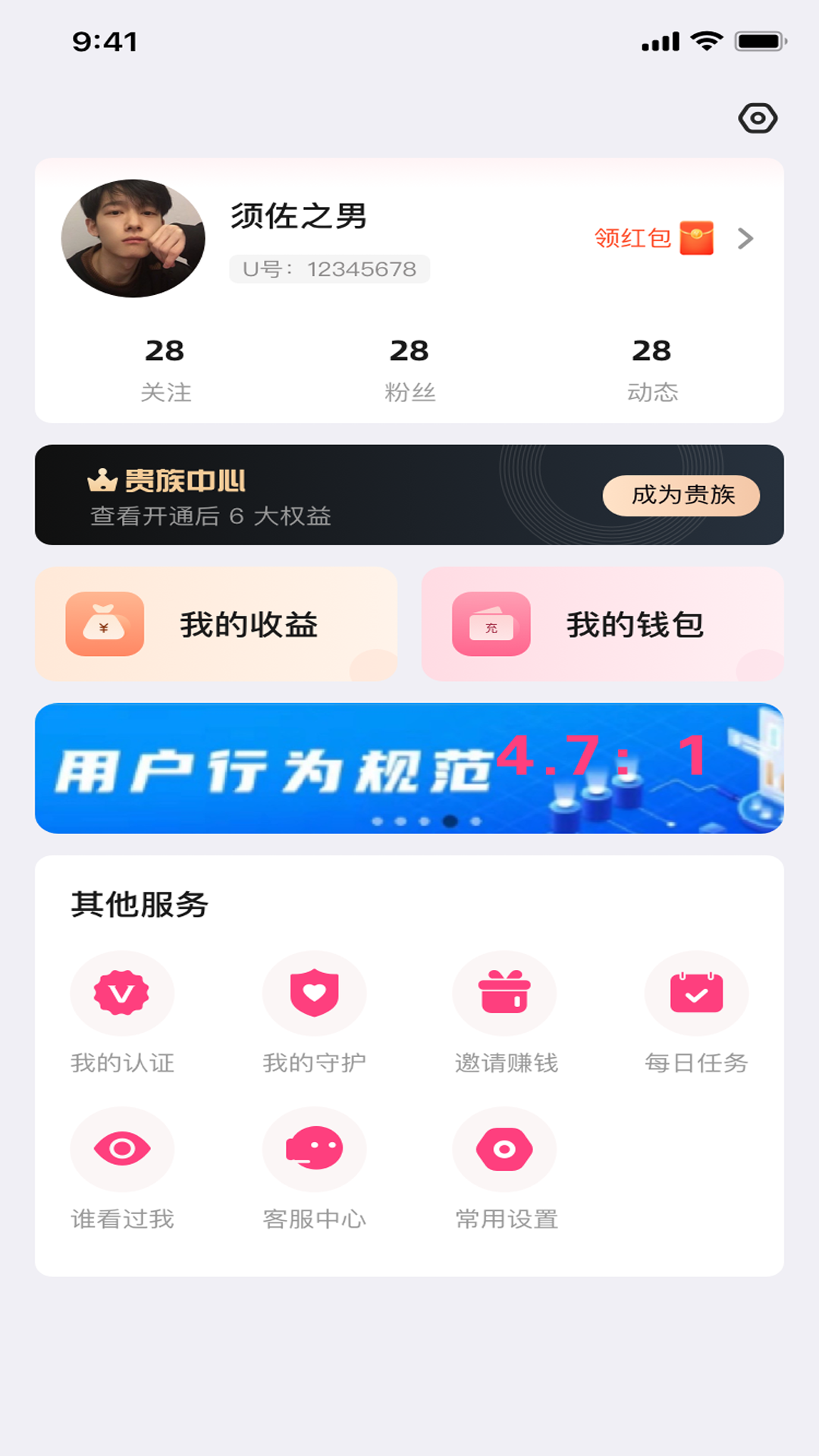Open 我的钱包 wallet card
The height and width of the screenshot is (1456, 819).
[603, 624]
